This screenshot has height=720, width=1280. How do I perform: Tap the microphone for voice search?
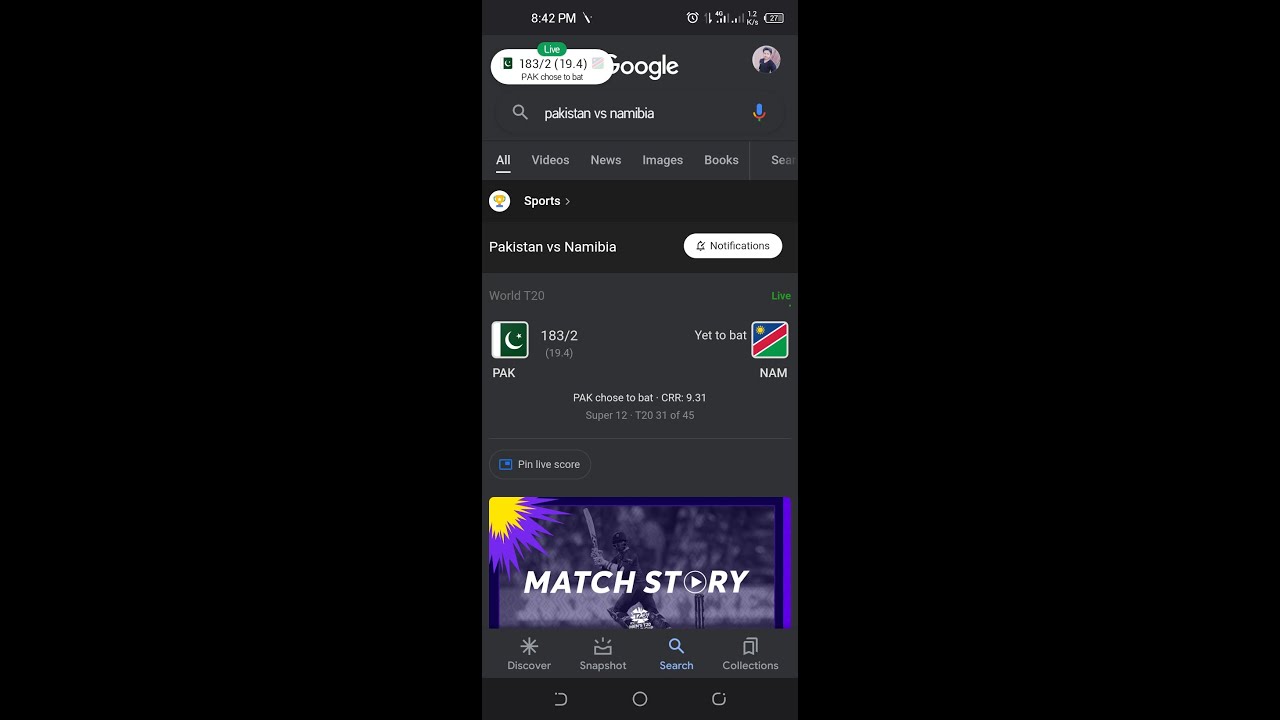(x=759, y=113)
